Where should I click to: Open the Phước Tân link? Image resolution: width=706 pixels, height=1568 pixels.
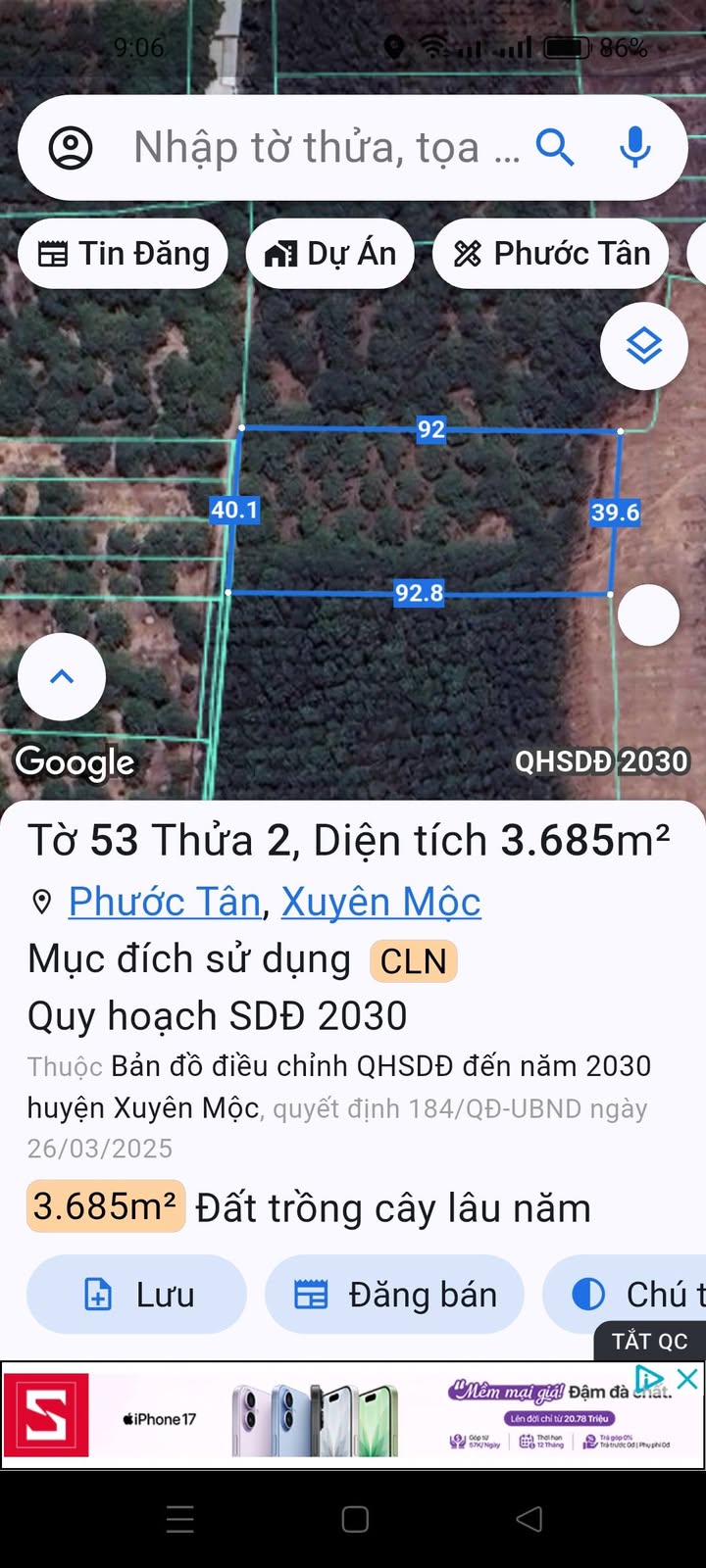(x=164, y=902)
